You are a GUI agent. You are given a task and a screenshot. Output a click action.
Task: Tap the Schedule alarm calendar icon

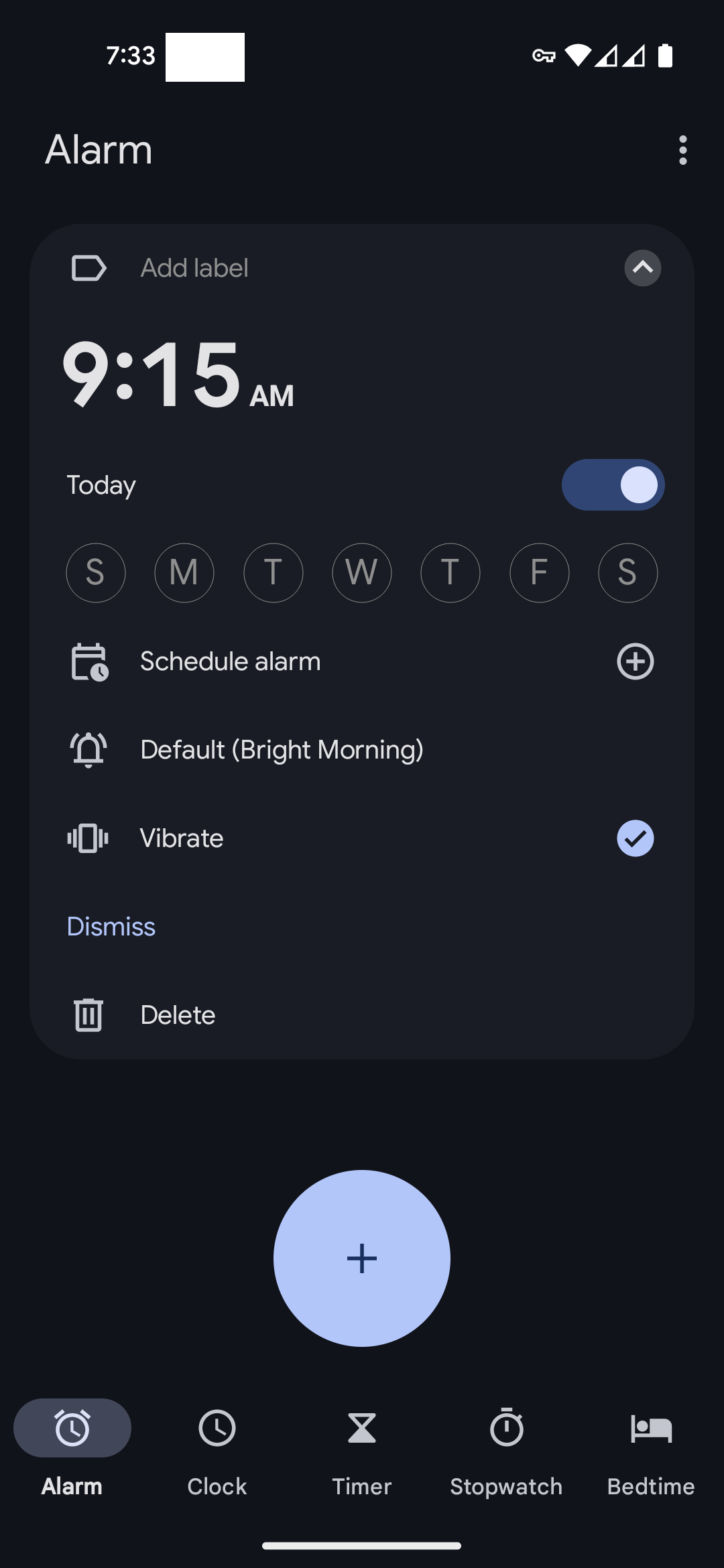point(88,661)
